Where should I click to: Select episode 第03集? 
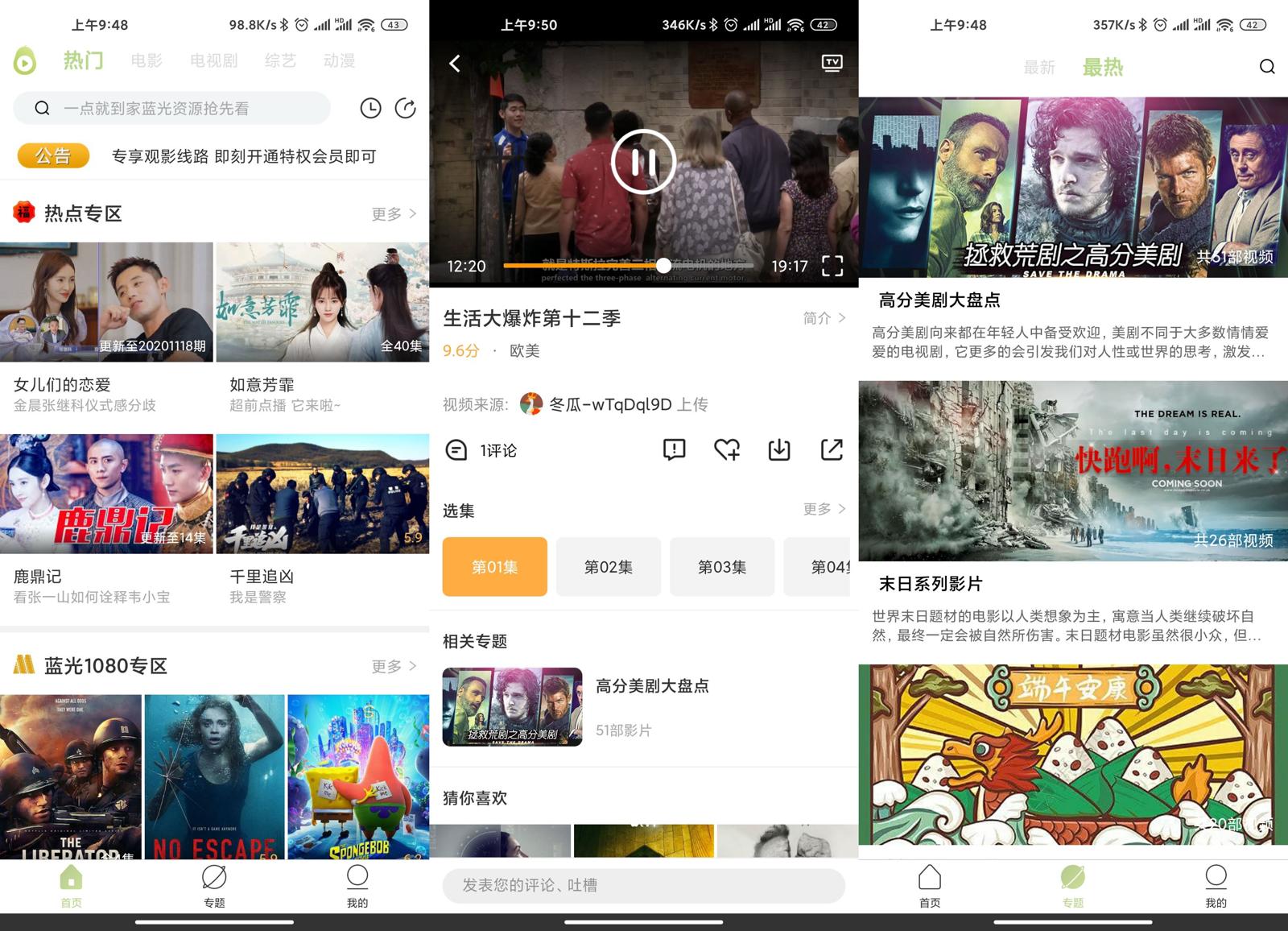point(721,567)
